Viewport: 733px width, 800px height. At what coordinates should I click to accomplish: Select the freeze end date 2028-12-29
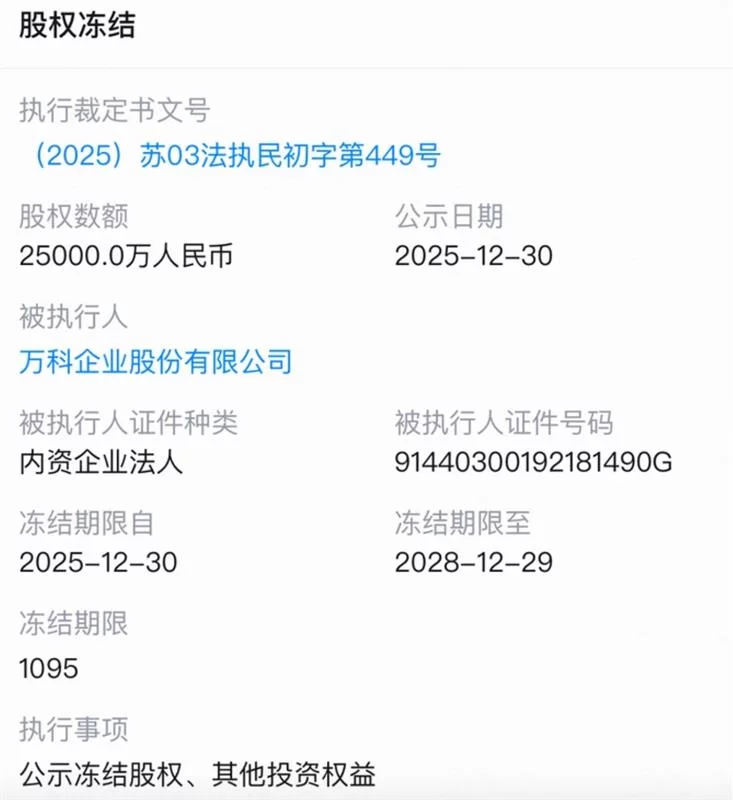[x=470, y=562]
